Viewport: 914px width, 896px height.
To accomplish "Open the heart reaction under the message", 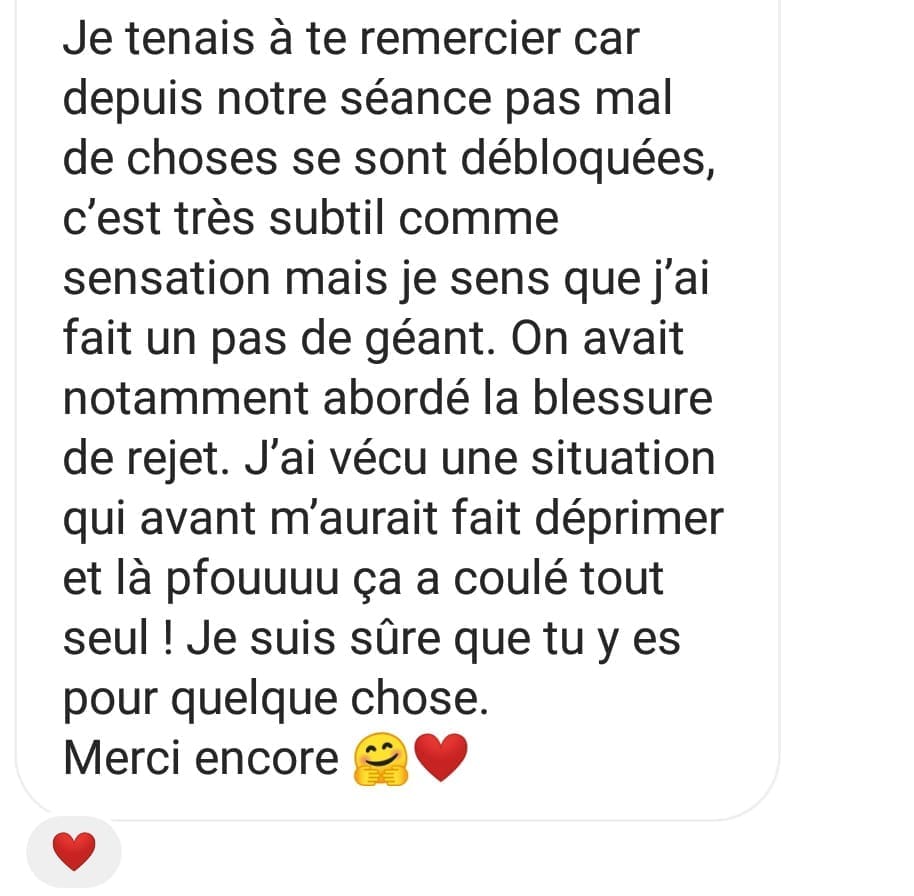I will 73,852.
